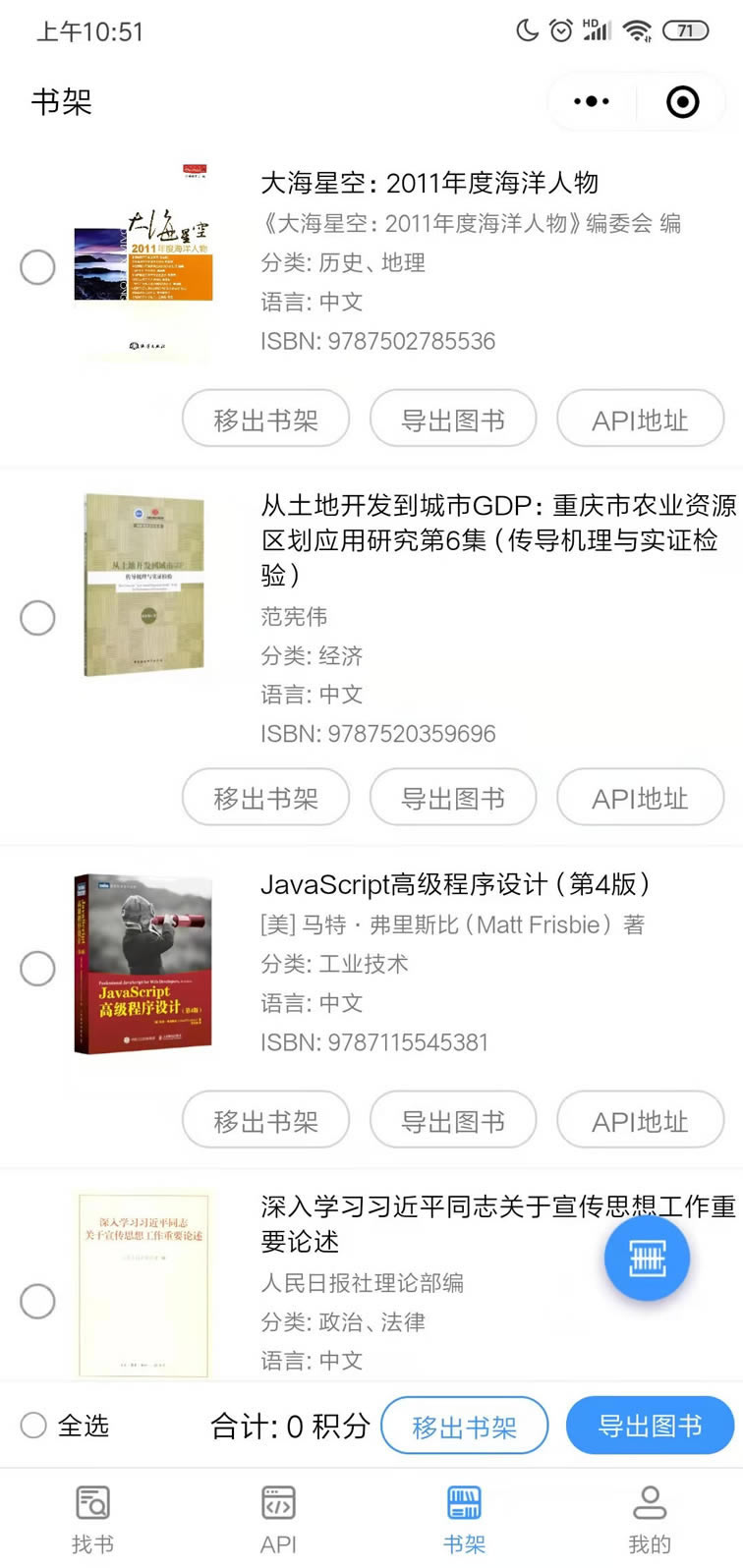The width and height of the screenshot is (743, 1568).
Task: Remove JavaScript高级程序设计 from the bookshelf
Action: point(265,1121)
